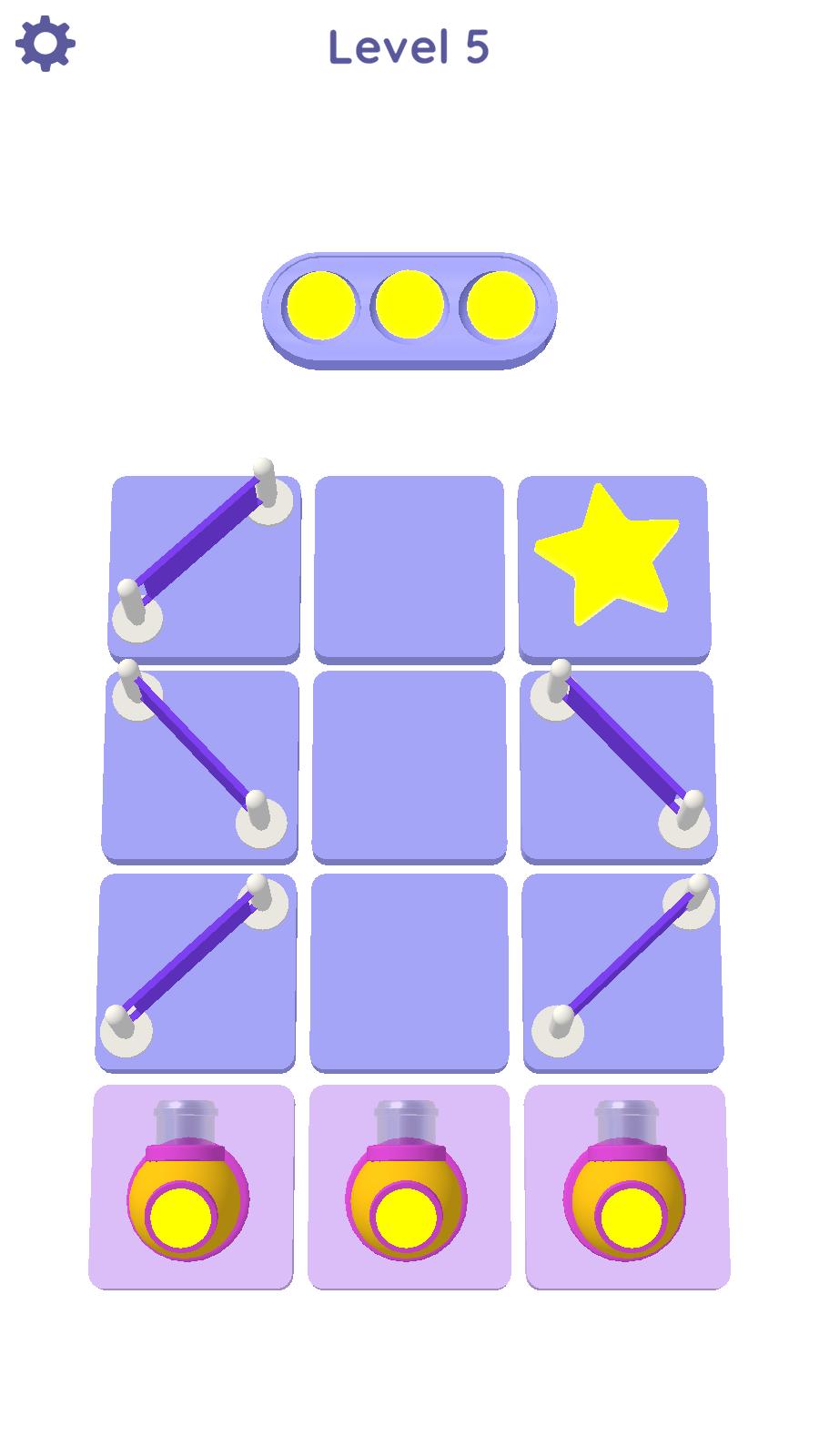Rotate the bar tile above the leftmost cannon

[196, 971]
